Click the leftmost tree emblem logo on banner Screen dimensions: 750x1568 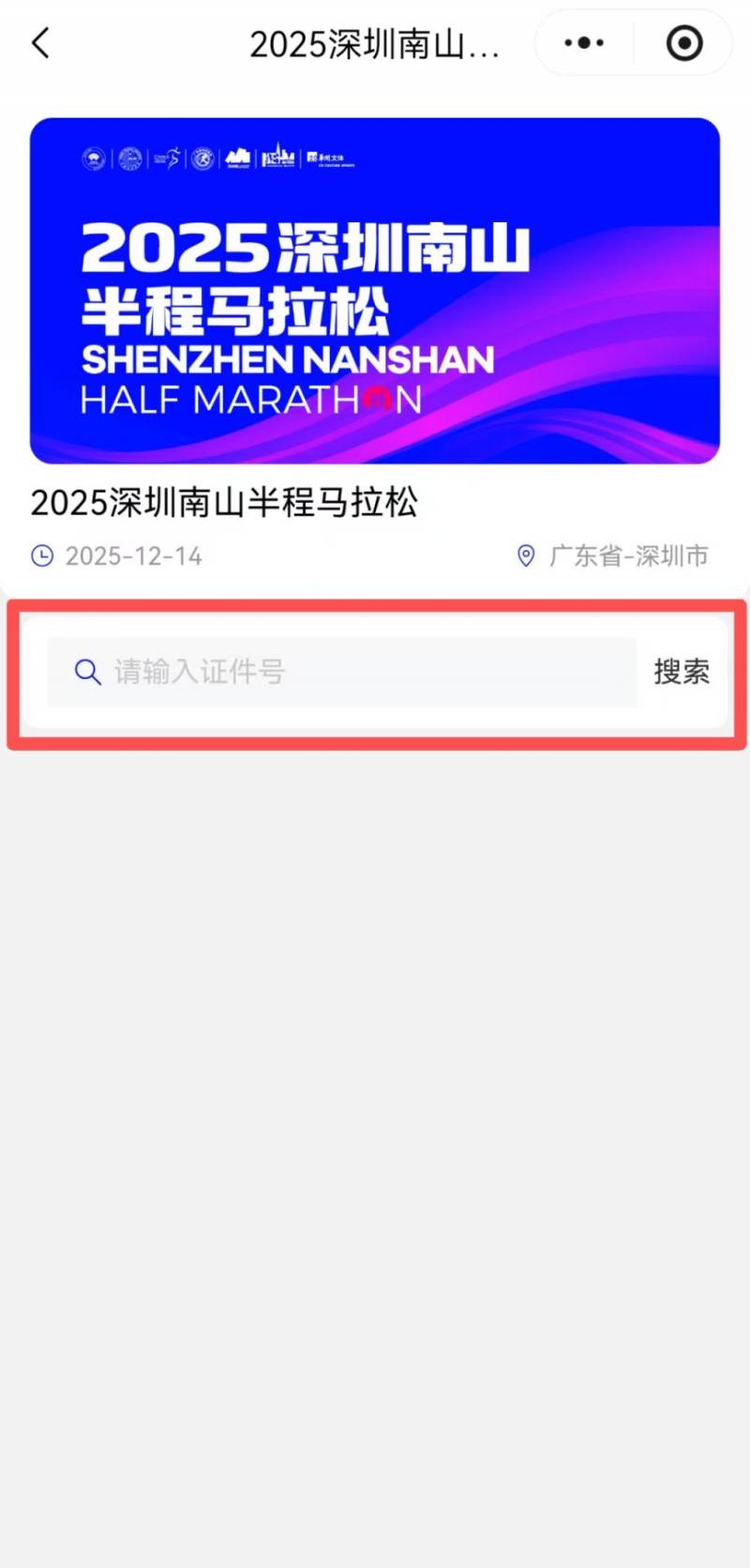92,158
